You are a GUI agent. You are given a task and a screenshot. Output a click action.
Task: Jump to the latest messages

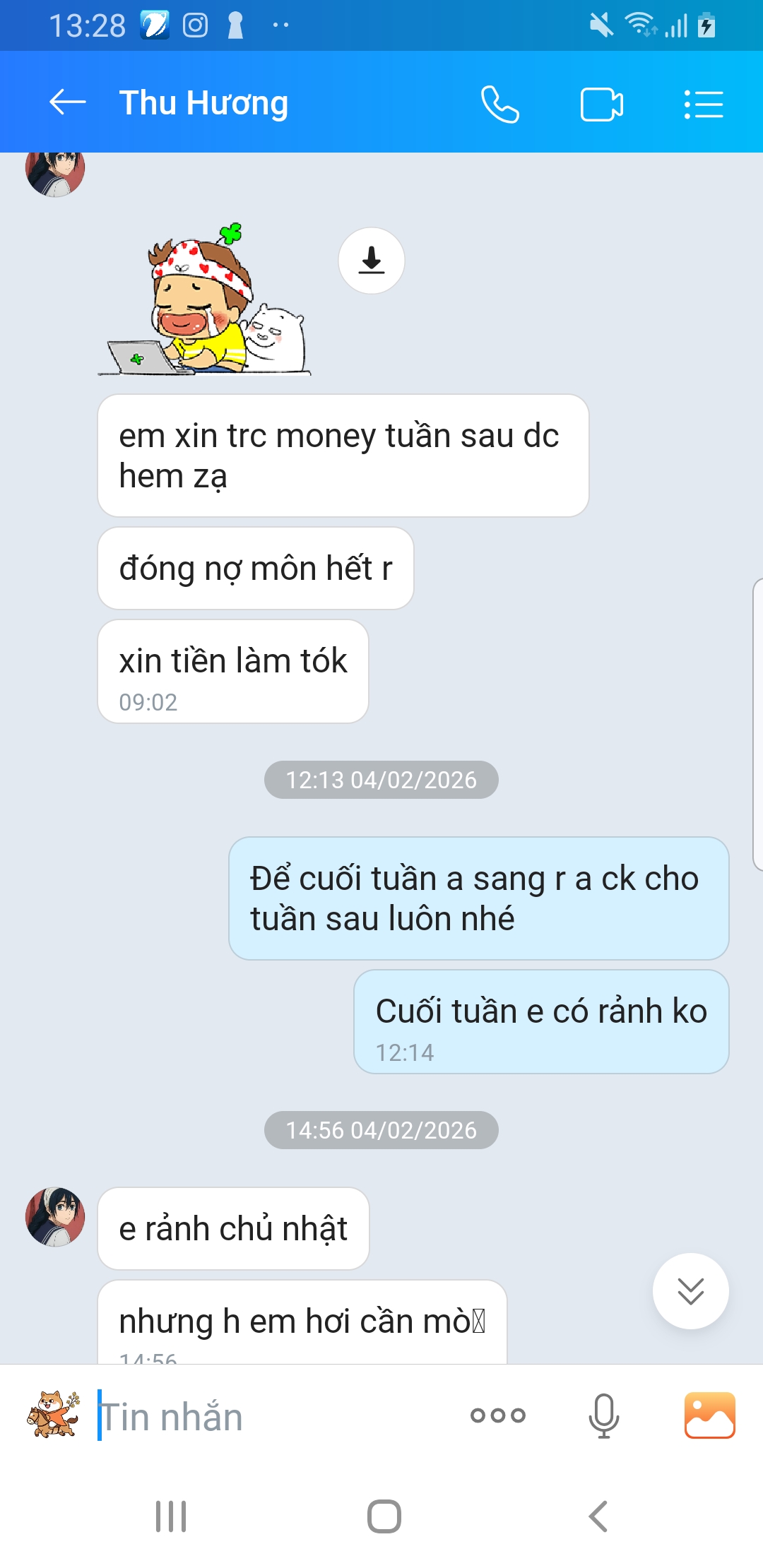pyautogui.click(x=690, y=1291)
